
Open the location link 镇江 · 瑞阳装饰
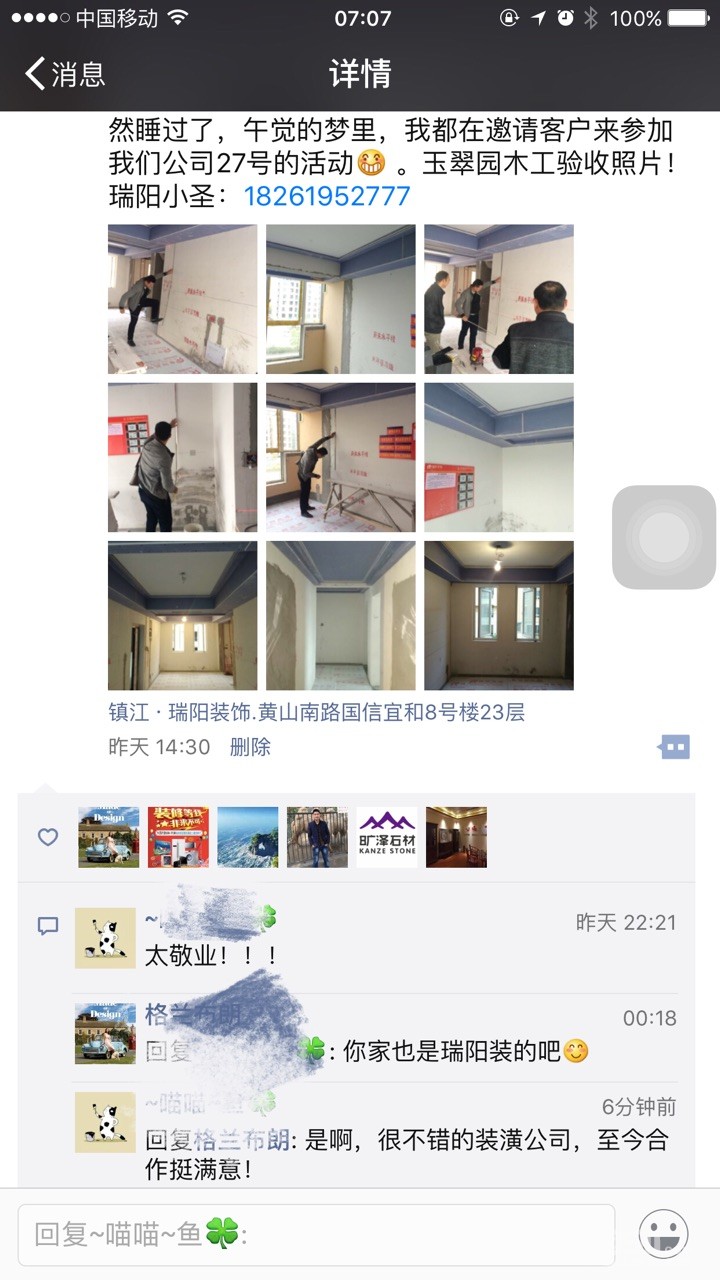click(x=316, y=713)
